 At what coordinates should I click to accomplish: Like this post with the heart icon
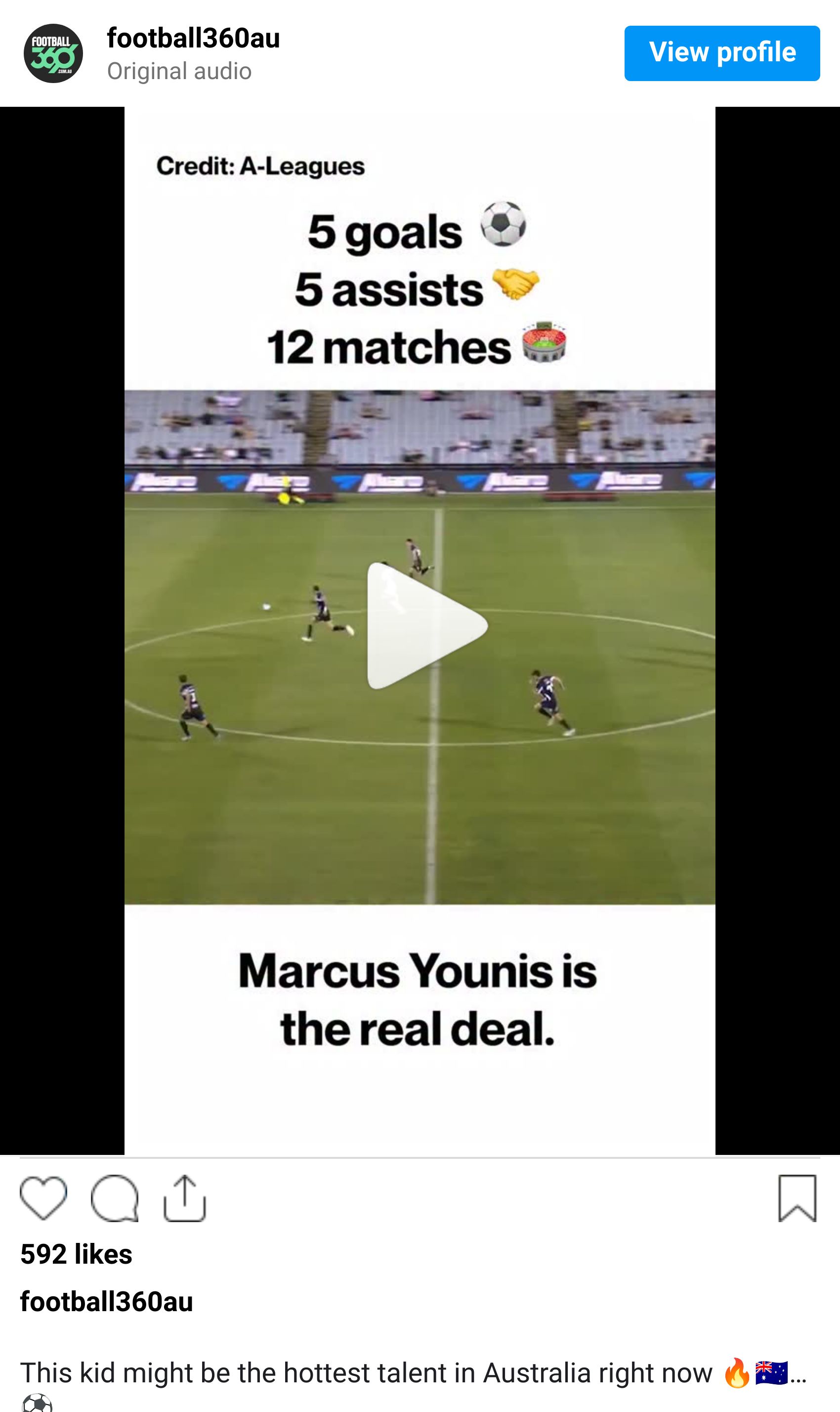43,1197
